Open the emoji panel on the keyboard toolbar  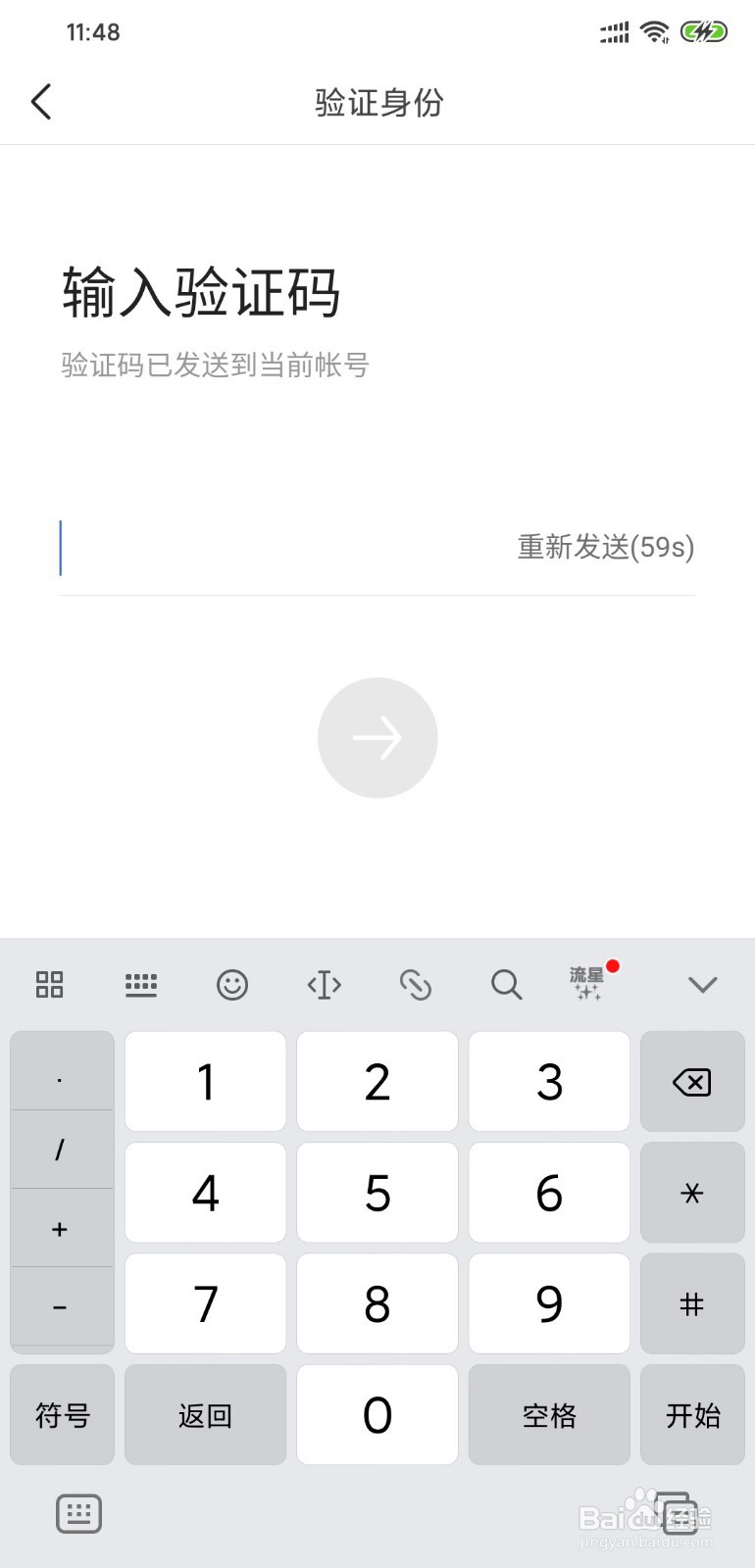231,985
